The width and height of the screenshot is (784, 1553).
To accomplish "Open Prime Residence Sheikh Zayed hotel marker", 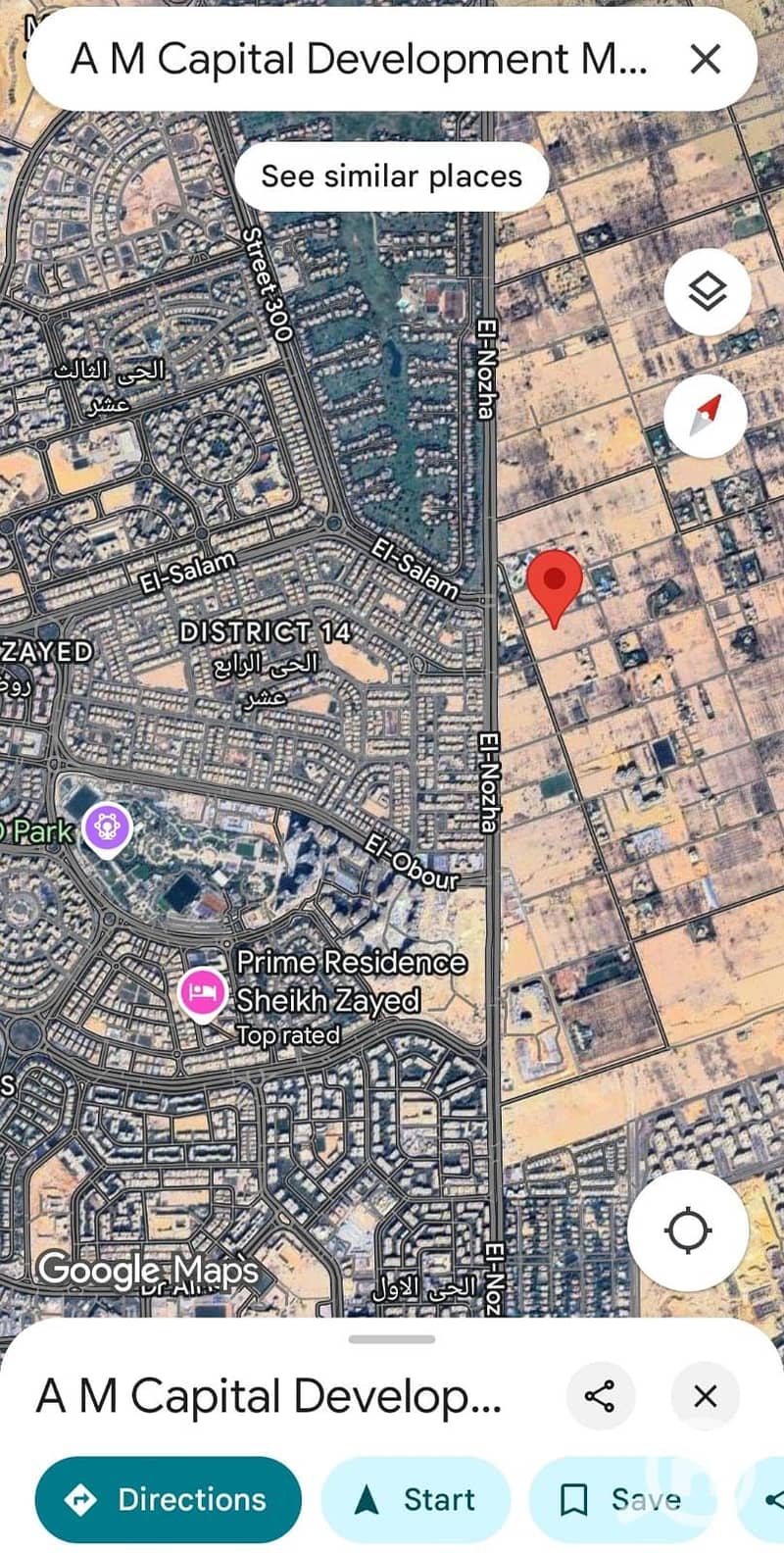I will point(202,993).
